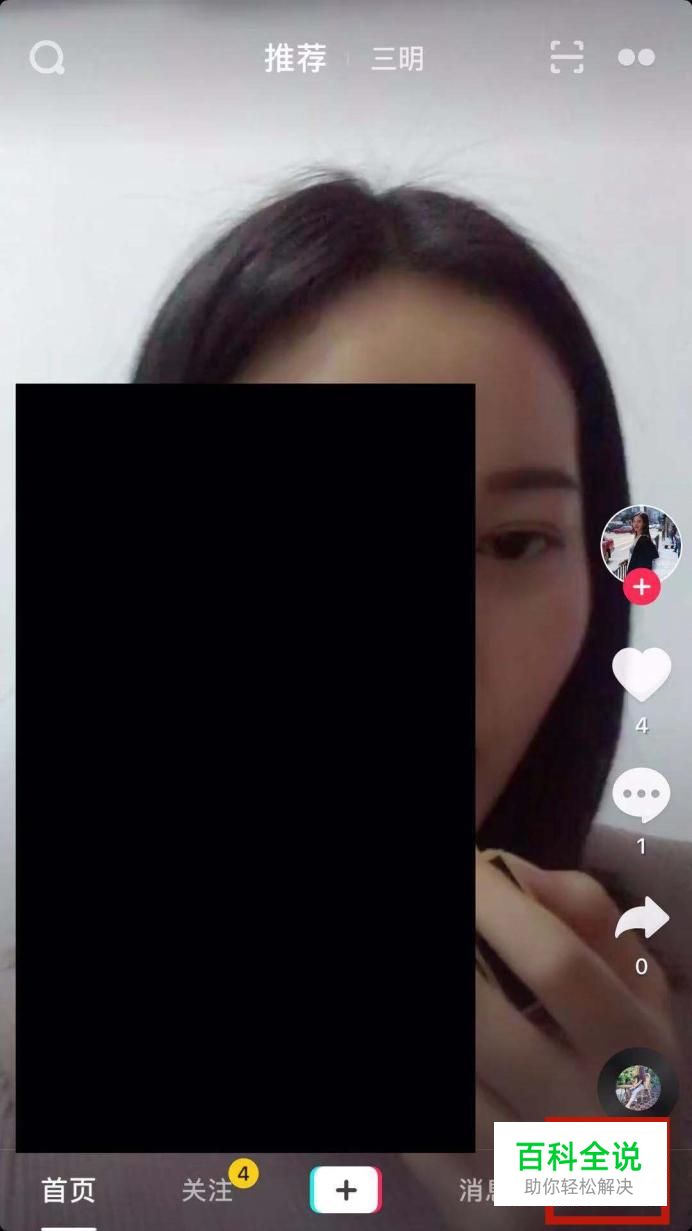692x1231 pixels.
Task: Switch to the 三明 local tab
Action: click(397, 59)
